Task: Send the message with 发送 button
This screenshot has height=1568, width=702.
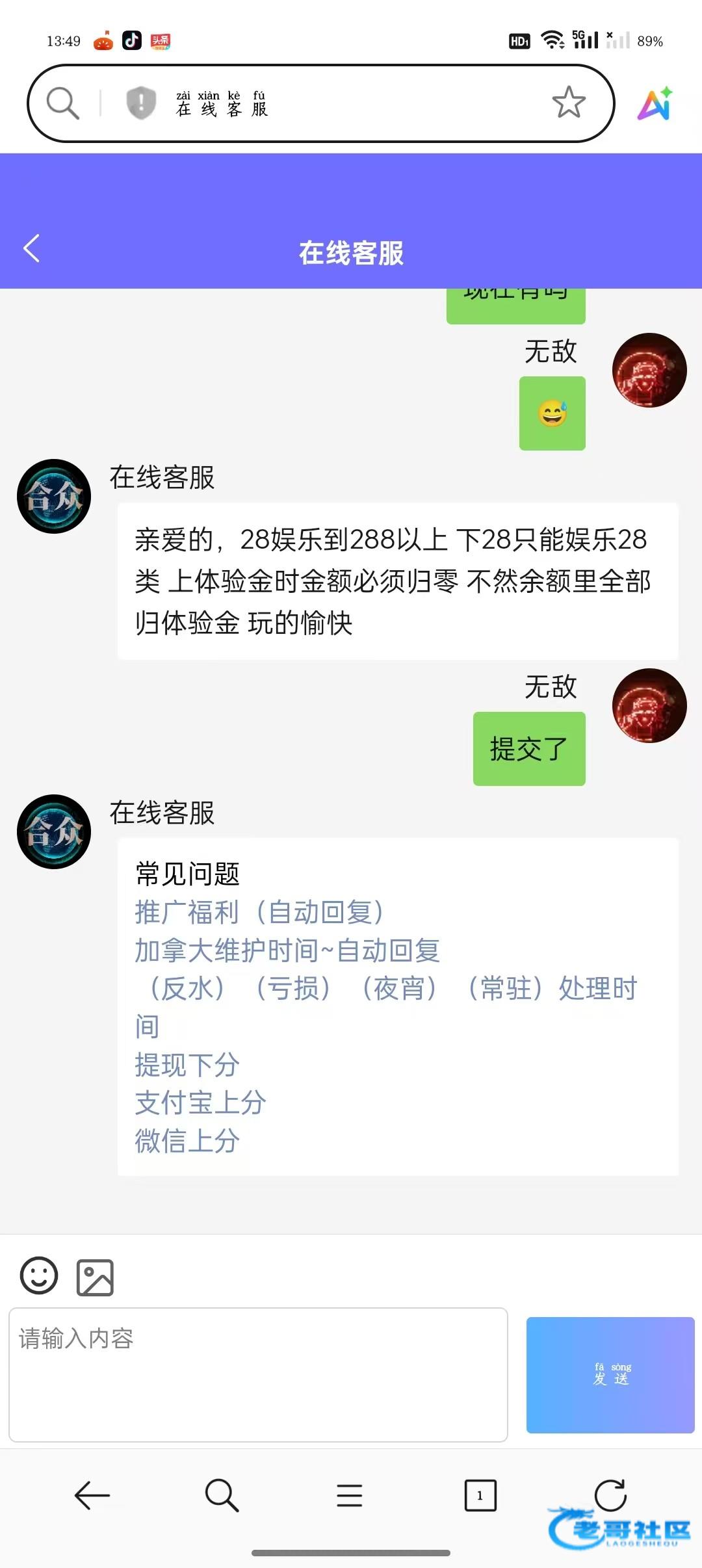Action: (x=610, y=1374)
